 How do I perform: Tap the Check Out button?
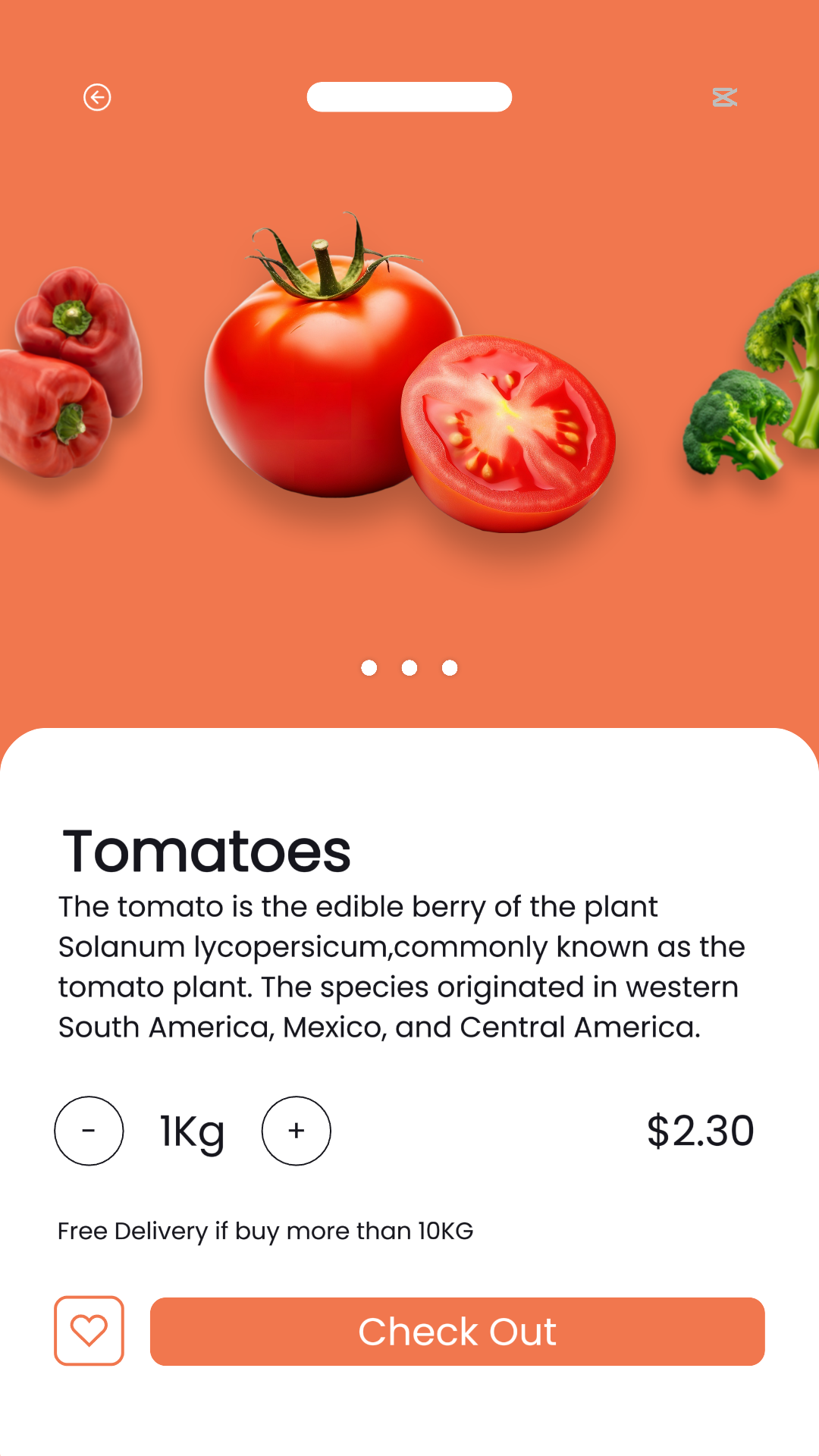coord(457,1332)
